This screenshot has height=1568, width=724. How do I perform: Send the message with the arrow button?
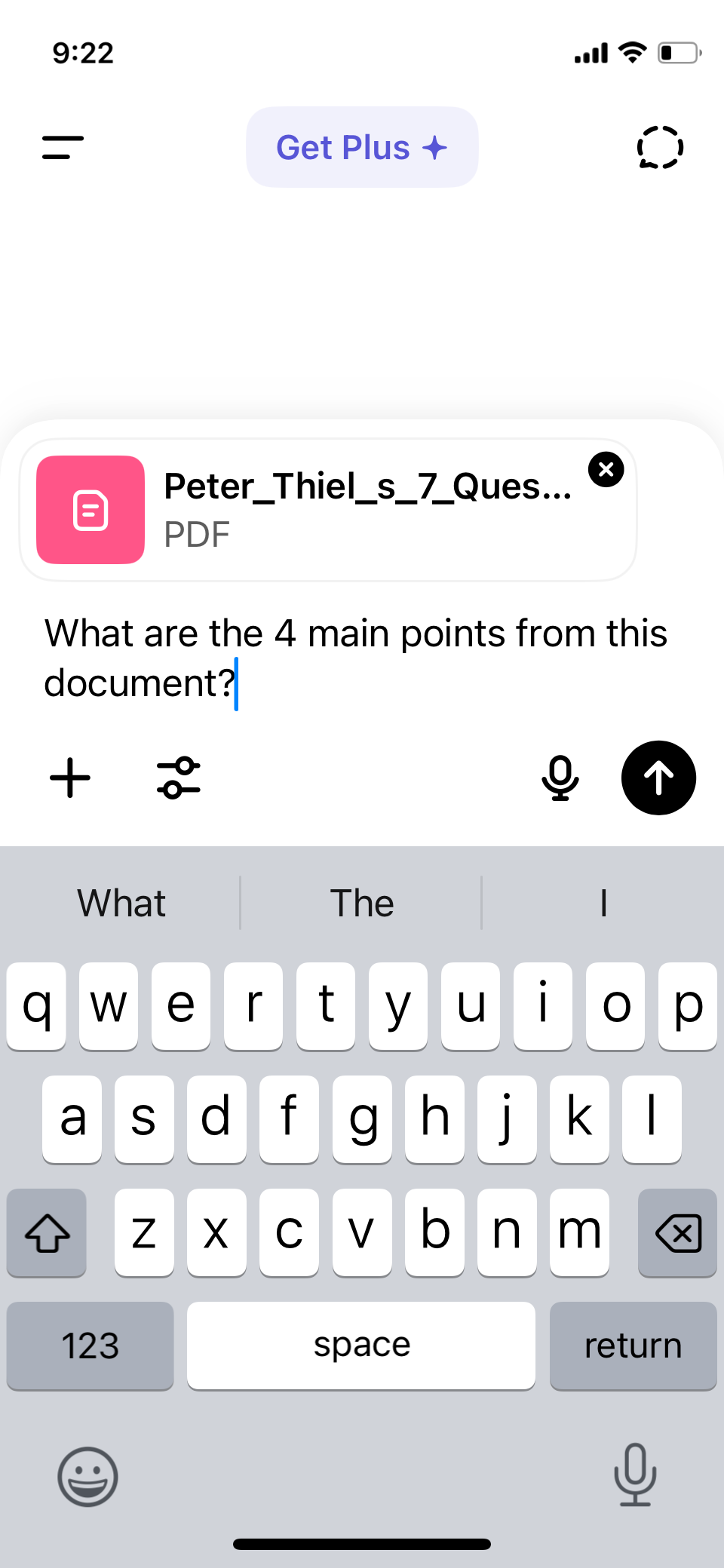[x=658, y=778]
